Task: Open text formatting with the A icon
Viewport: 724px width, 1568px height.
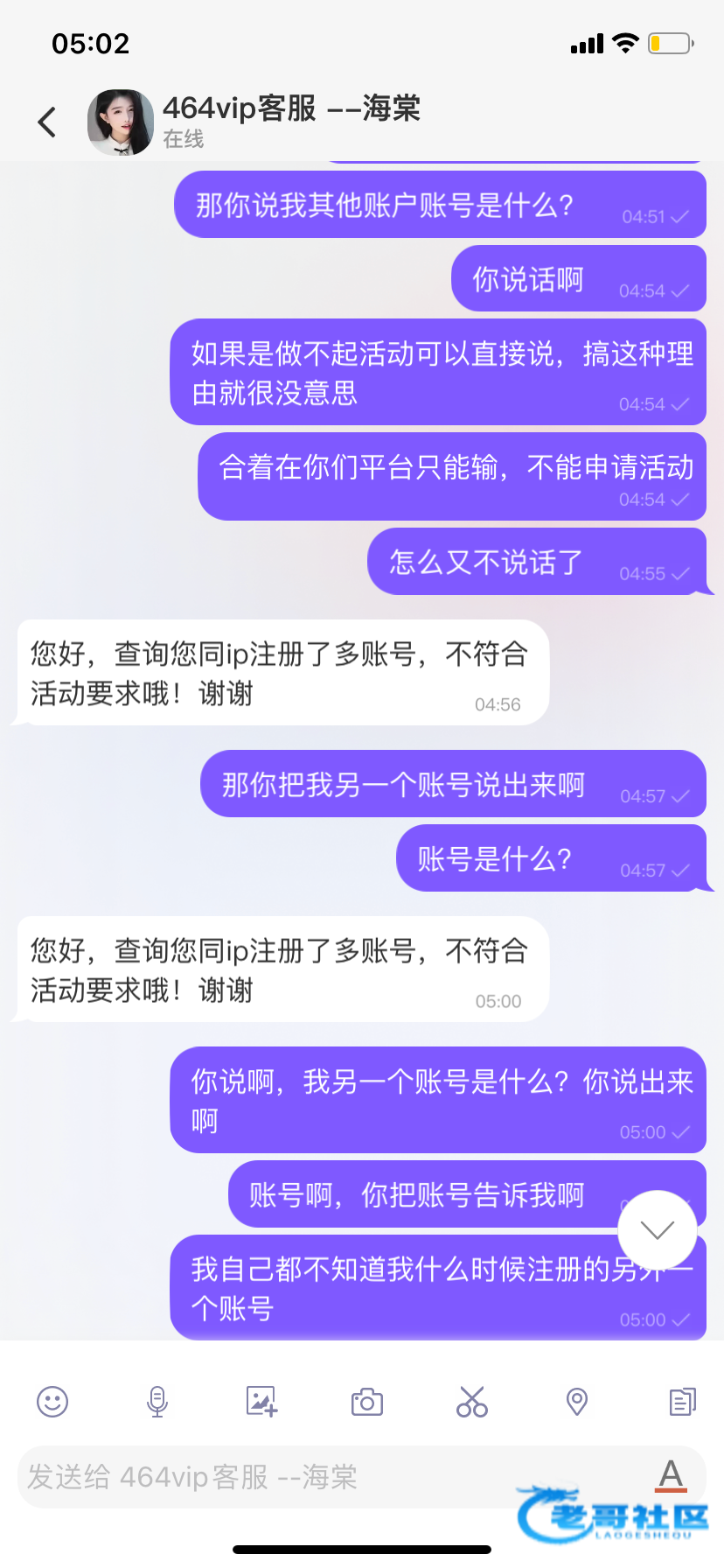Action: (x=671, y=1475)
